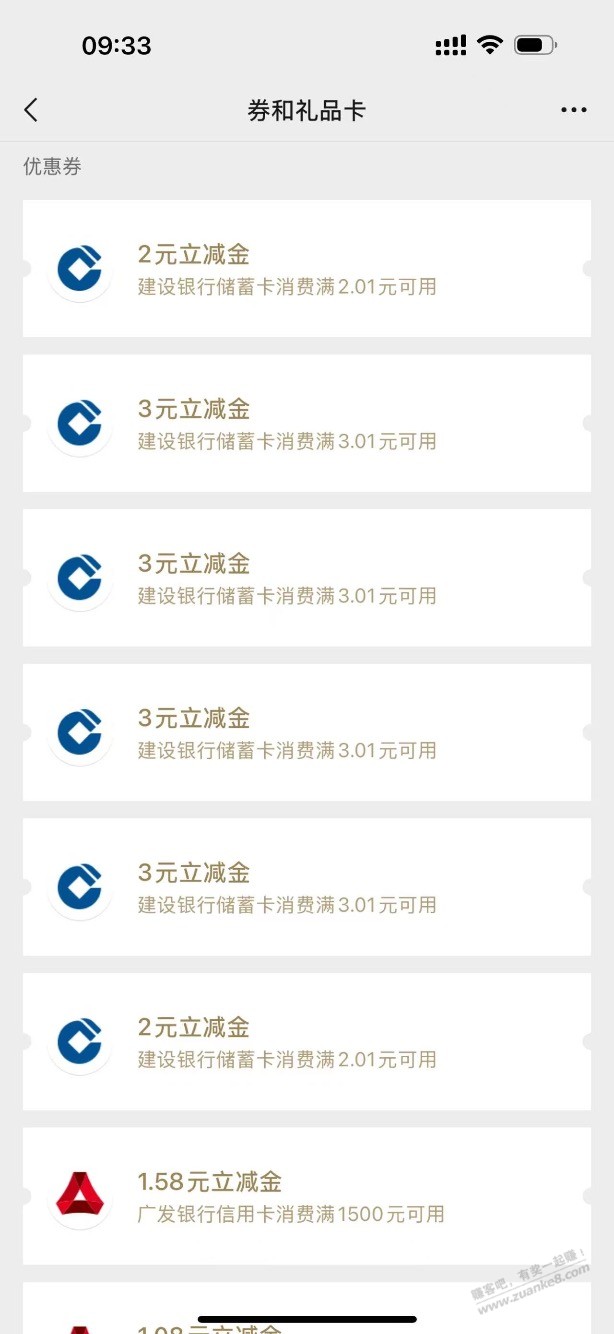Image resolution: width=614 pixels, height=1334 pixels.
Task: Go back from 券和礼品卡 page
Action: pos(31,110)
